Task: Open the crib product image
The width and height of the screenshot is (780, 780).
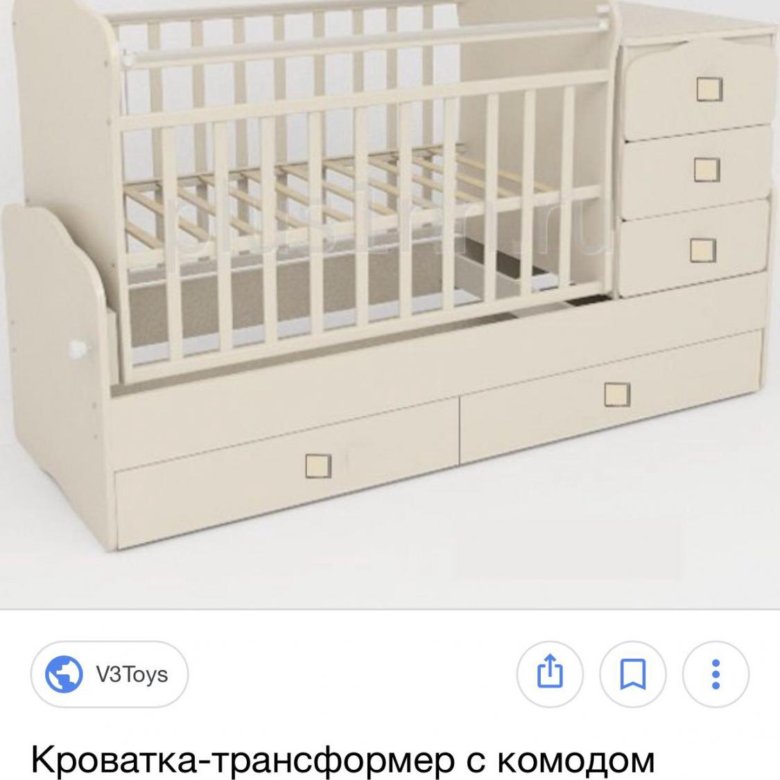Action: click(390, 290)
